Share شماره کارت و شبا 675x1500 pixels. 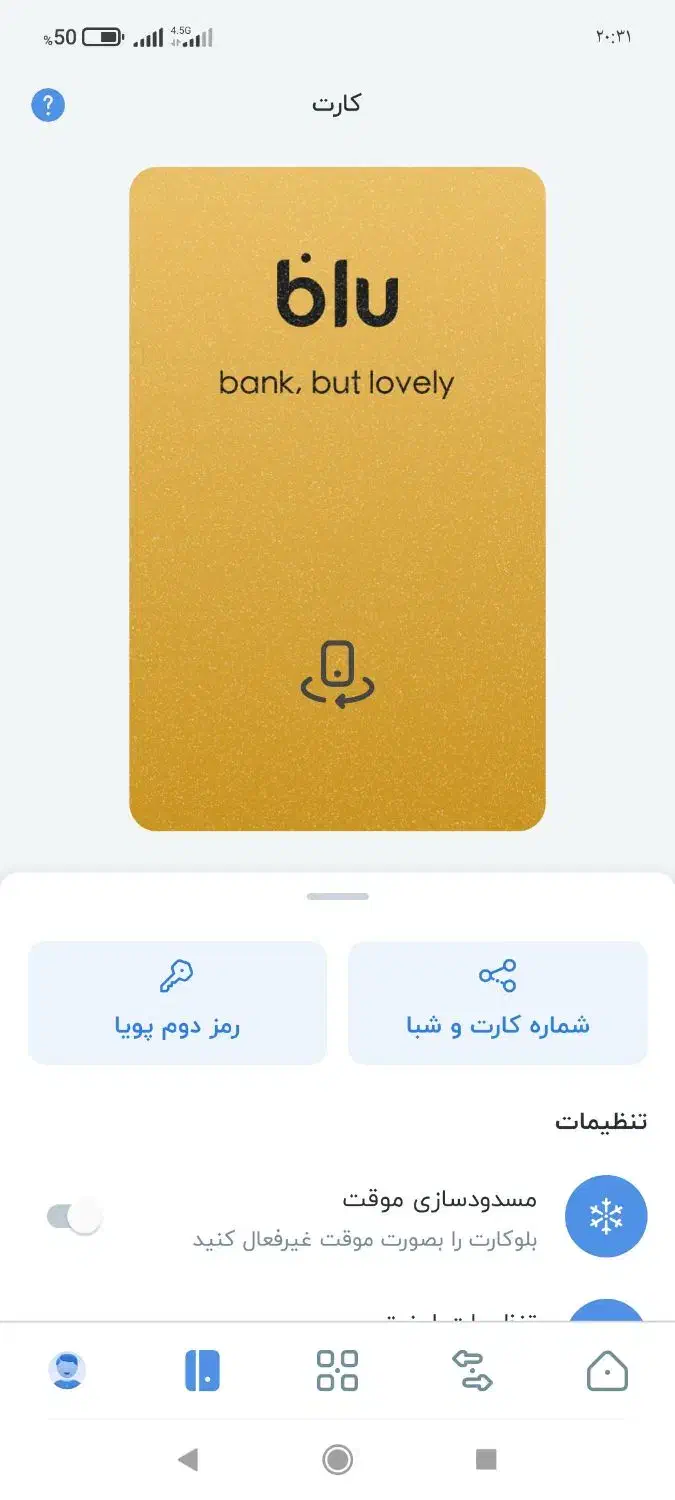pyautogui.click(x=497, y=1002)
